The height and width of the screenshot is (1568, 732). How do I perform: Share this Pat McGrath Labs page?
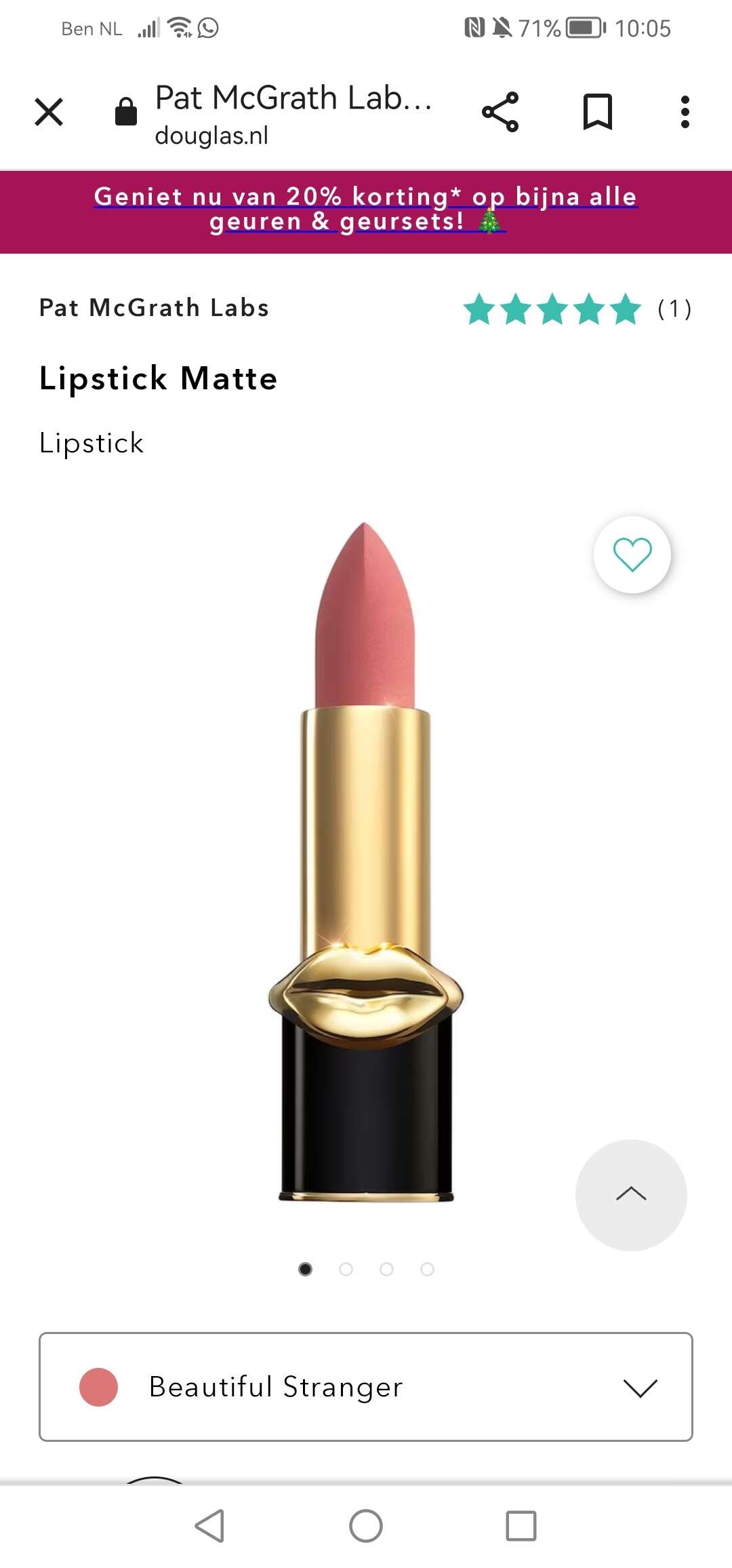(x=500, y=112)
